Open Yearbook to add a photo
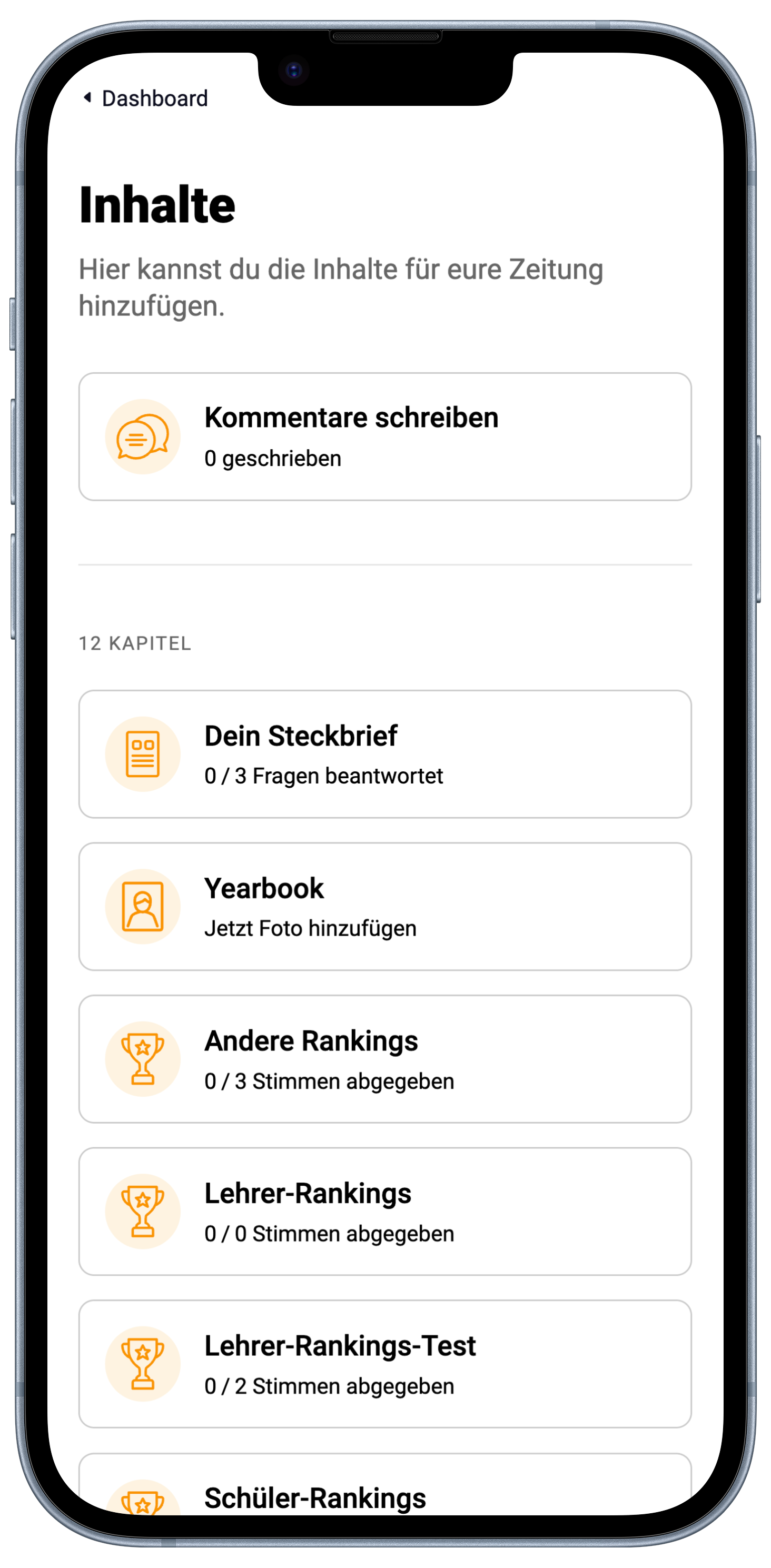 click(x=384, y=906)
